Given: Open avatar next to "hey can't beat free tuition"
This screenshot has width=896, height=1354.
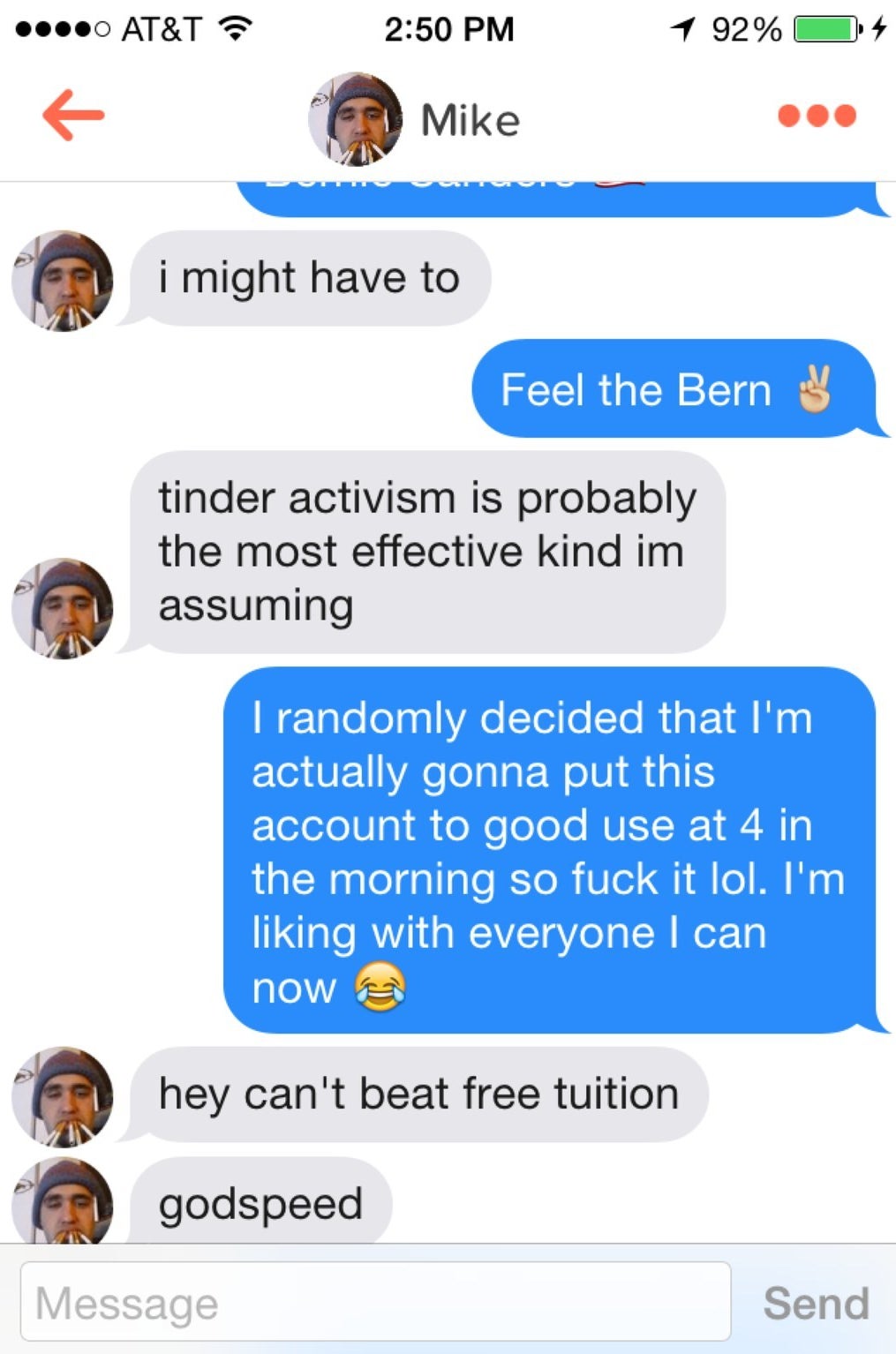Looking at the screenshot, I should 63,1097.
